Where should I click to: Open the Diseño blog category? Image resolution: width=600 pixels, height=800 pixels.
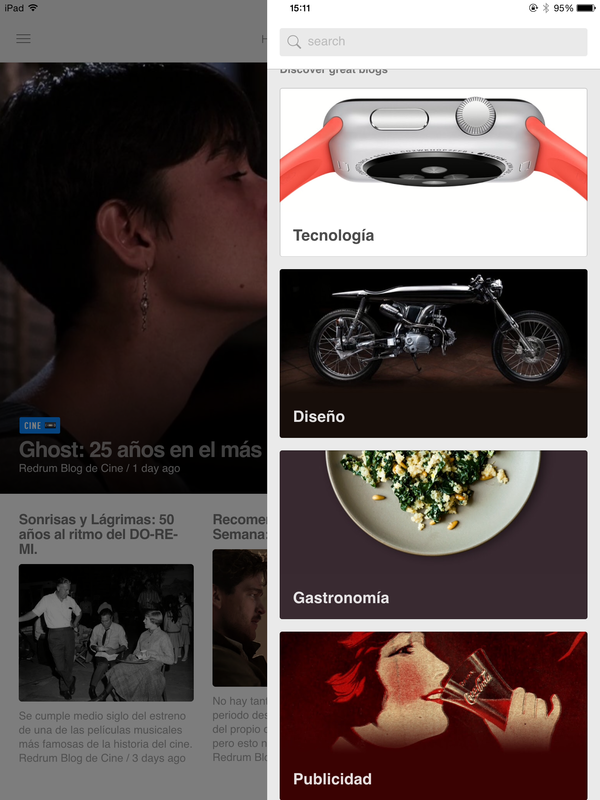[x=433, y=353]
